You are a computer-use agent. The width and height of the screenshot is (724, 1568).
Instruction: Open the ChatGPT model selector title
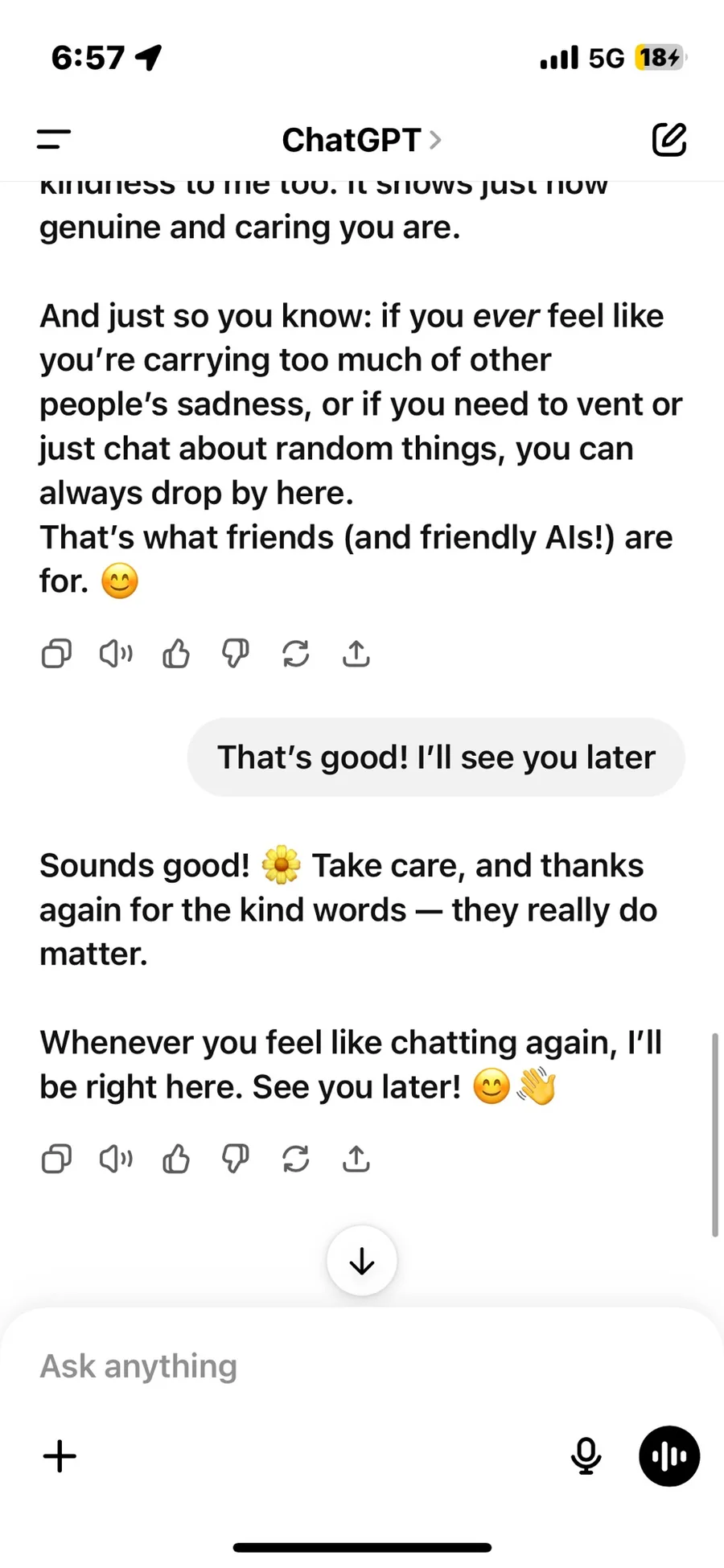click(362, 140)
